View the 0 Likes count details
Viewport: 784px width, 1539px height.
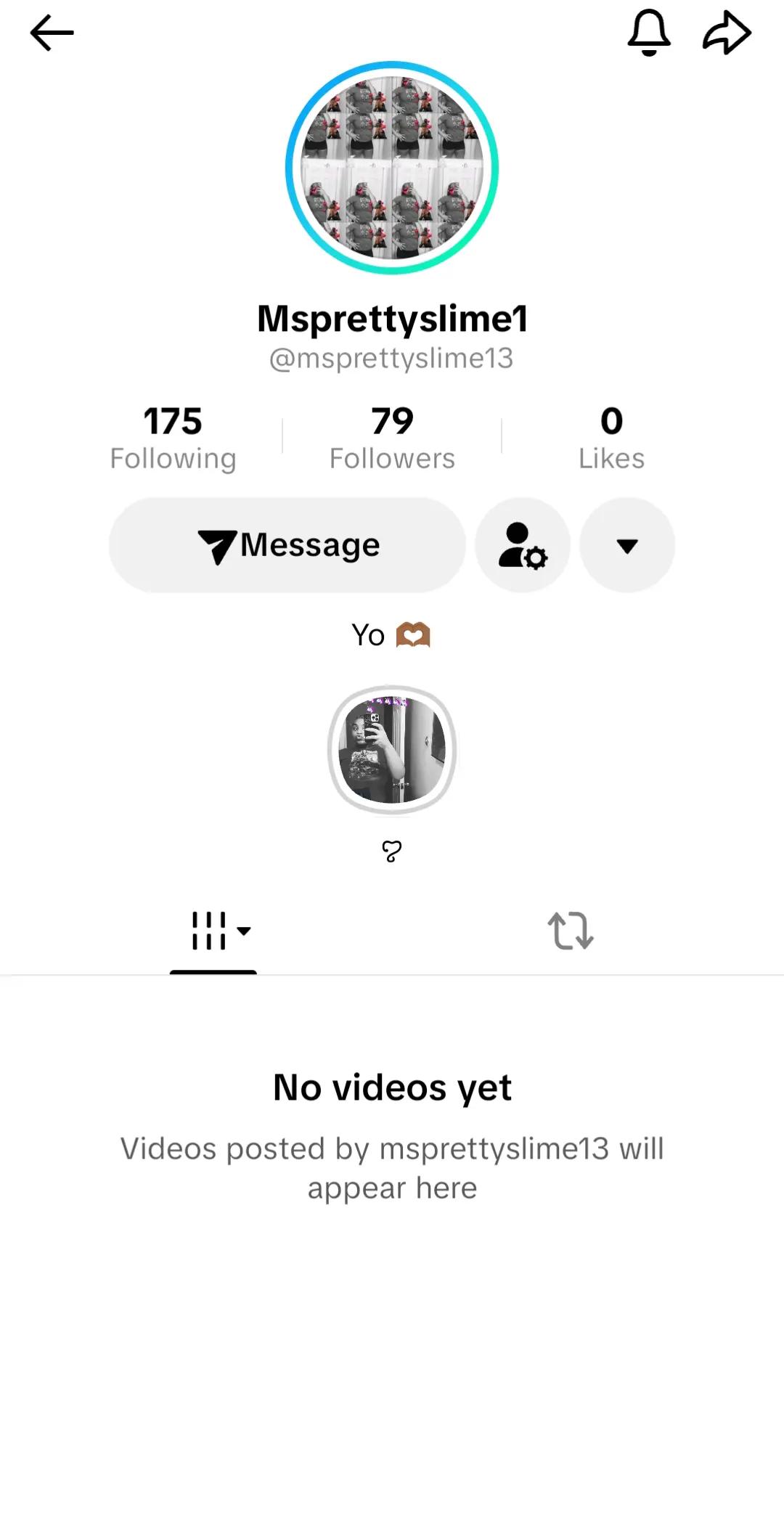pos(611,438)
